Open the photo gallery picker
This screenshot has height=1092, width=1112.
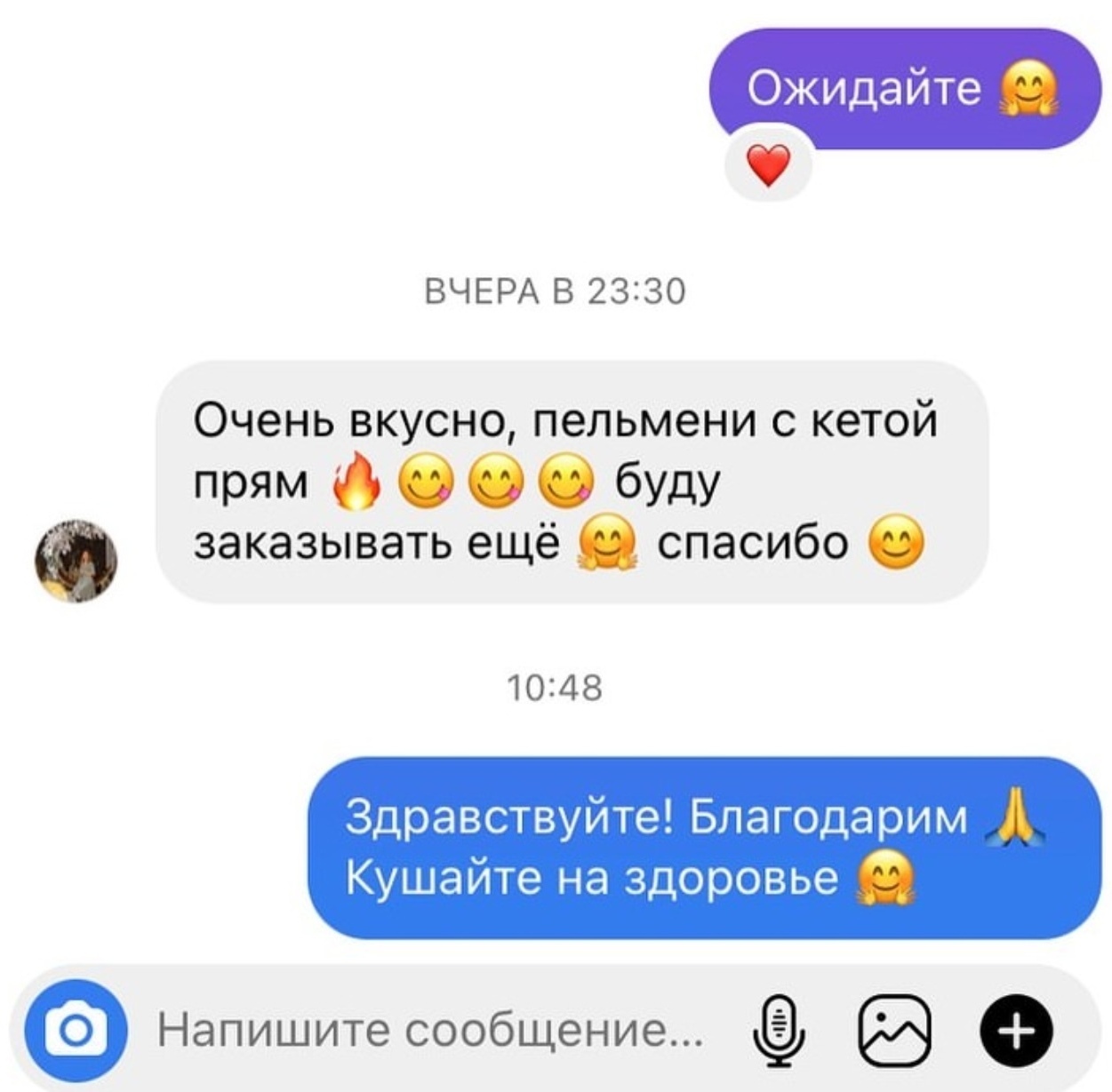click(894, 1031)
